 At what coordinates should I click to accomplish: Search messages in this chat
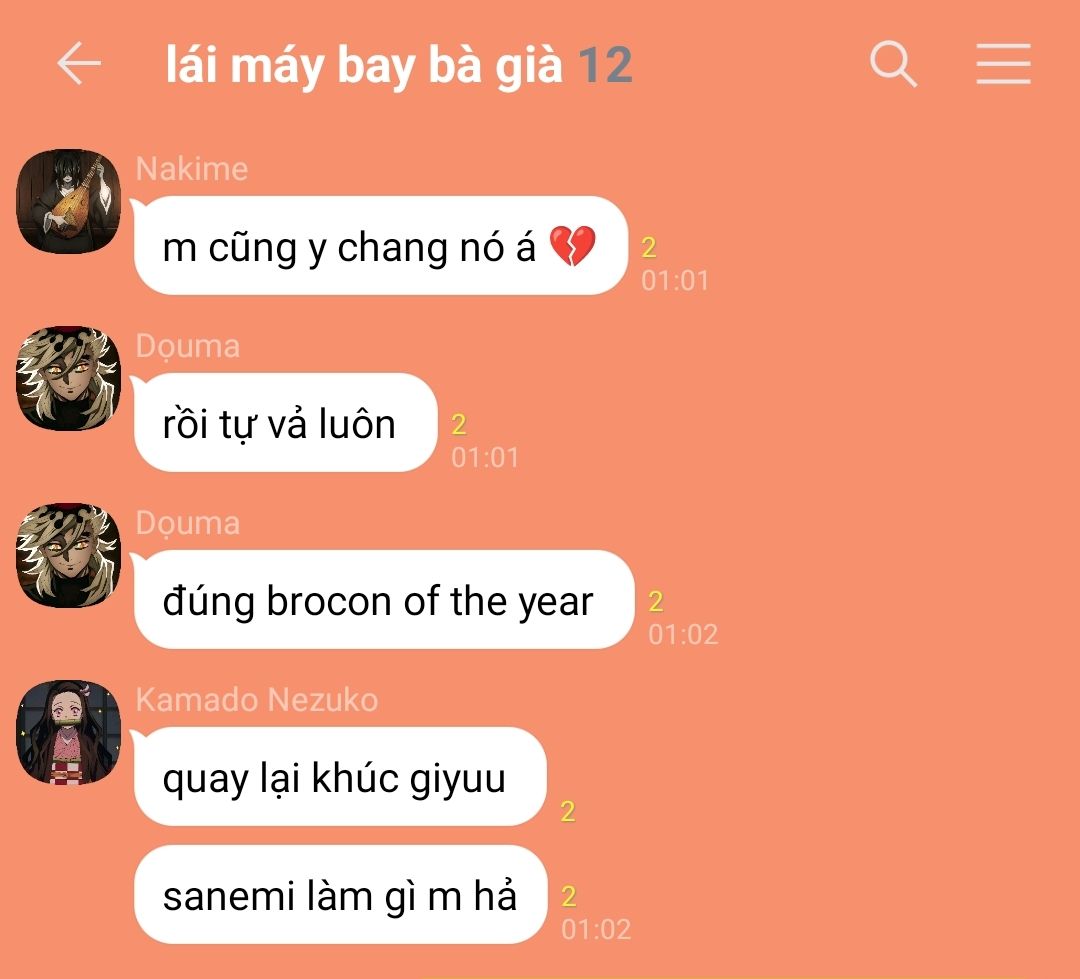(893, 65)
